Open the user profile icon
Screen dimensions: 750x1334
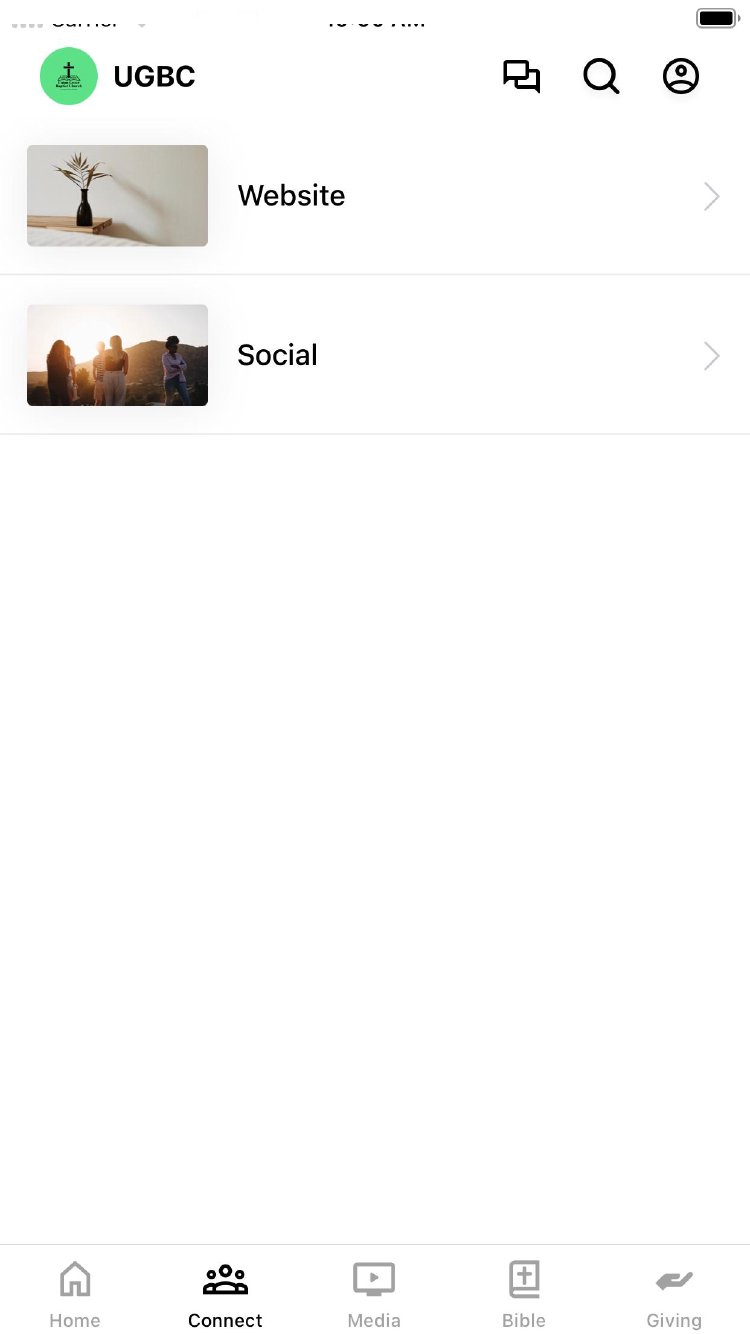[681, 77]
